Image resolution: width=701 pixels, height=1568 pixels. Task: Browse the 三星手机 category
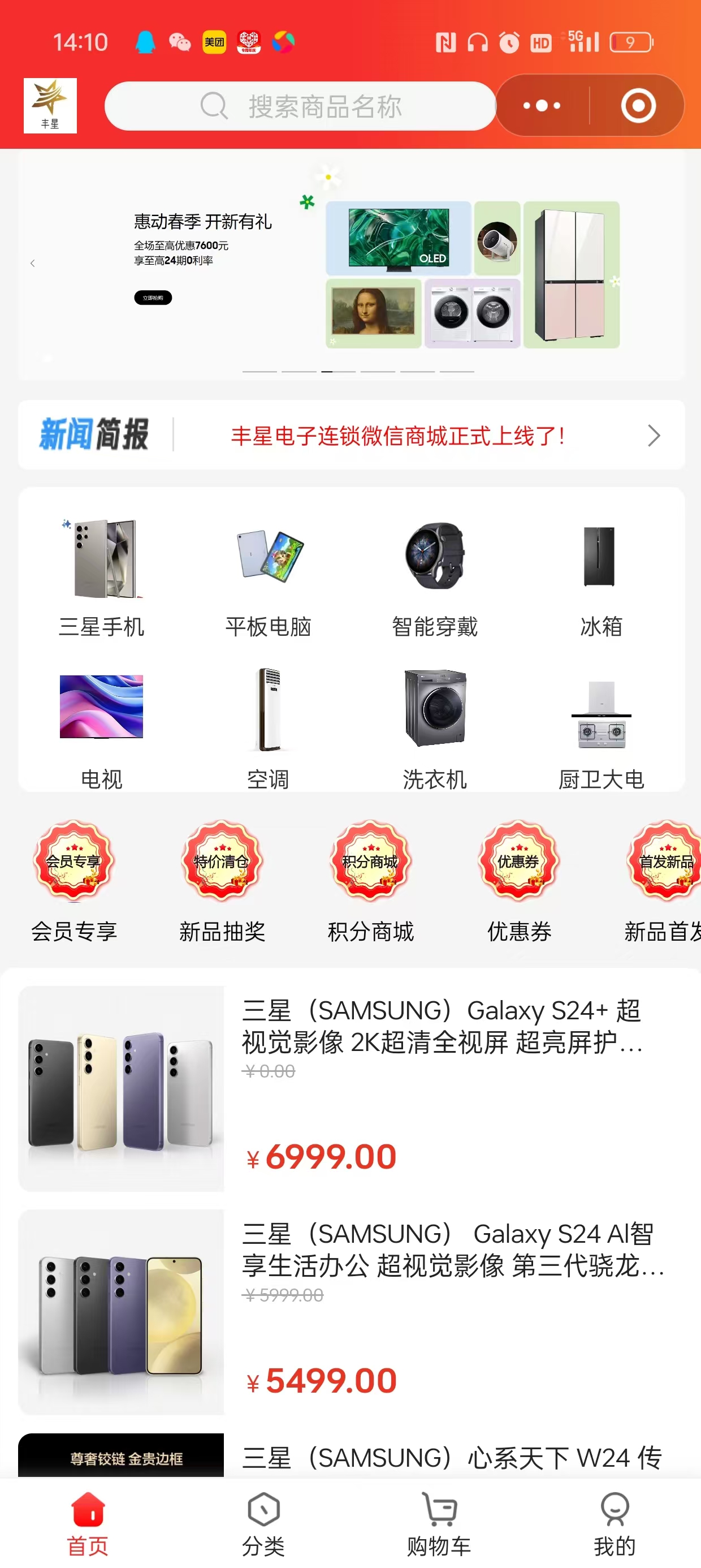pyautogui.click(x=102, y=576)
